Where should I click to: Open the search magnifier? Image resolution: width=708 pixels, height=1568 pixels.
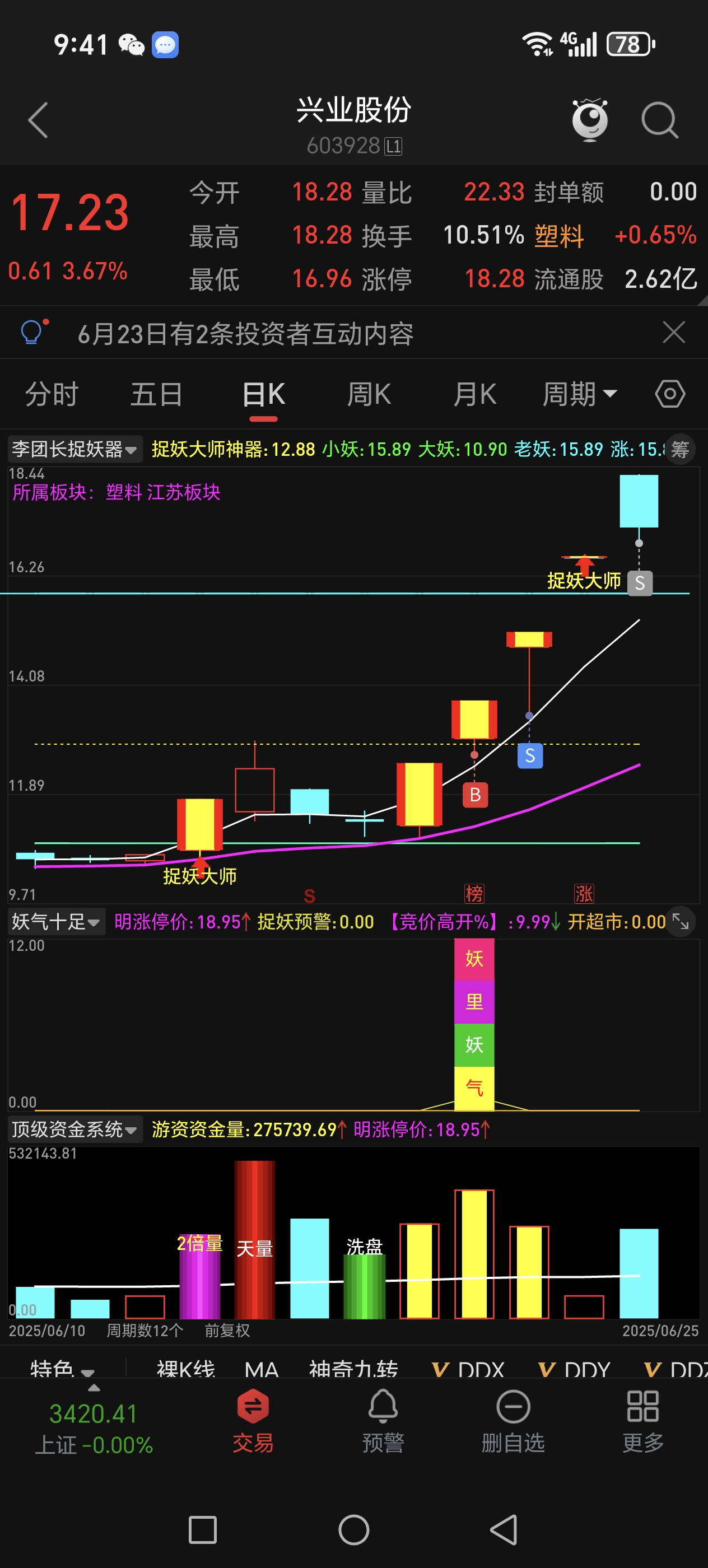click(x=659, y=120)
